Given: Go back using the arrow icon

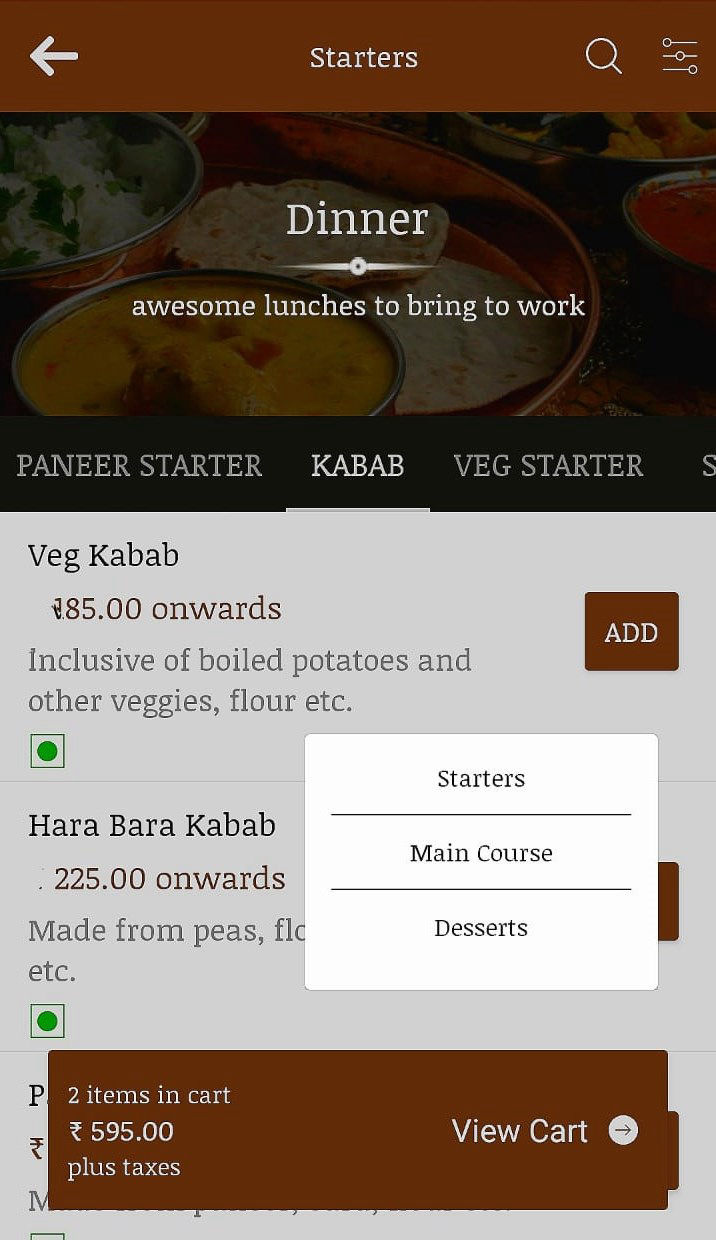Looking at the screenshot, I should [x=54, y=56].
